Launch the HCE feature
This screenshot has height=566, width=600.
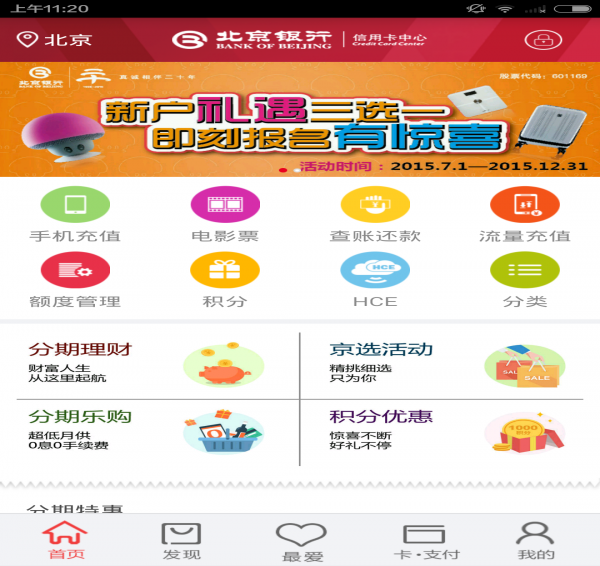coord(375,280)
